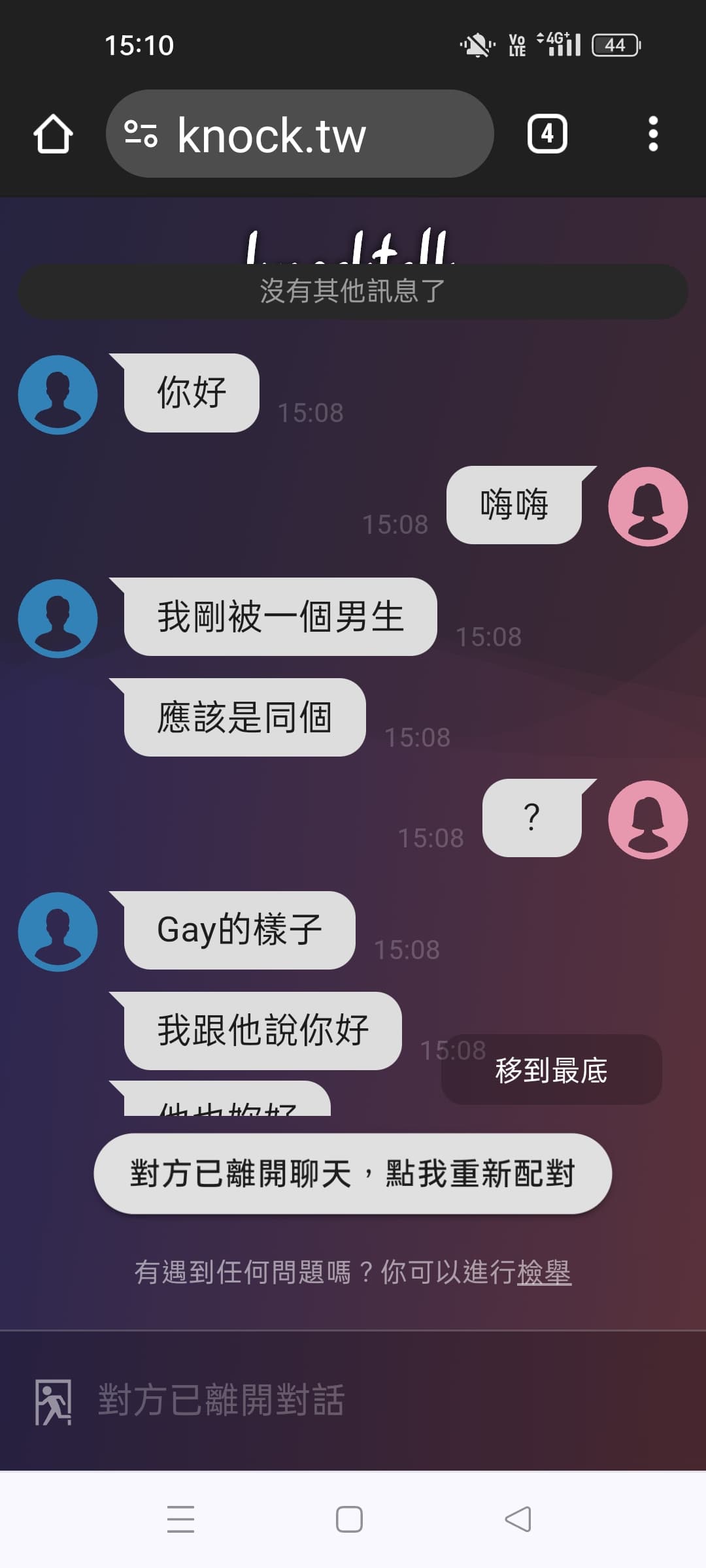Go back with the system back button
Image resolution: width=706 pixels, height=1568 pixels.
click(x=518, y=1519)
